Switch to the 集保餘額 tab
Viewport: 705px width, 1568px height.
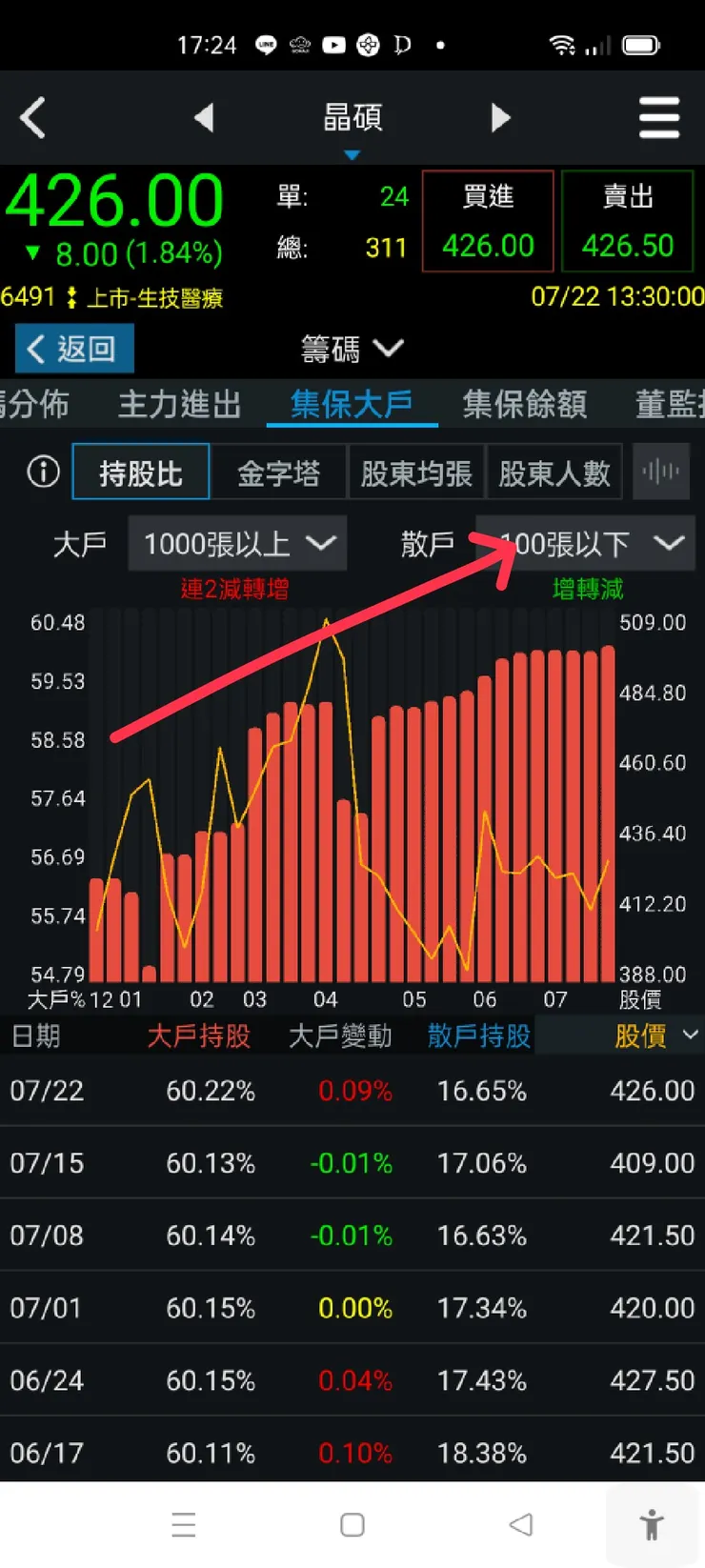[x=522, y=404]
